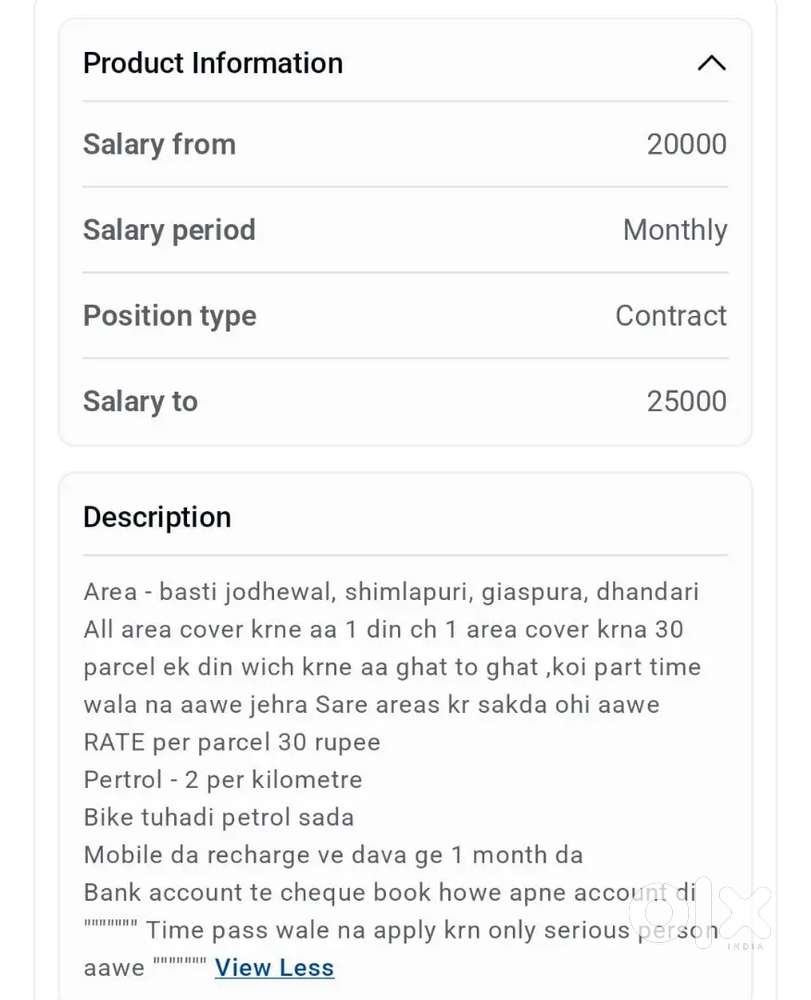Tap the View Less link in Description
This screenshot has width=811, height=1000.
coord(274,967)
